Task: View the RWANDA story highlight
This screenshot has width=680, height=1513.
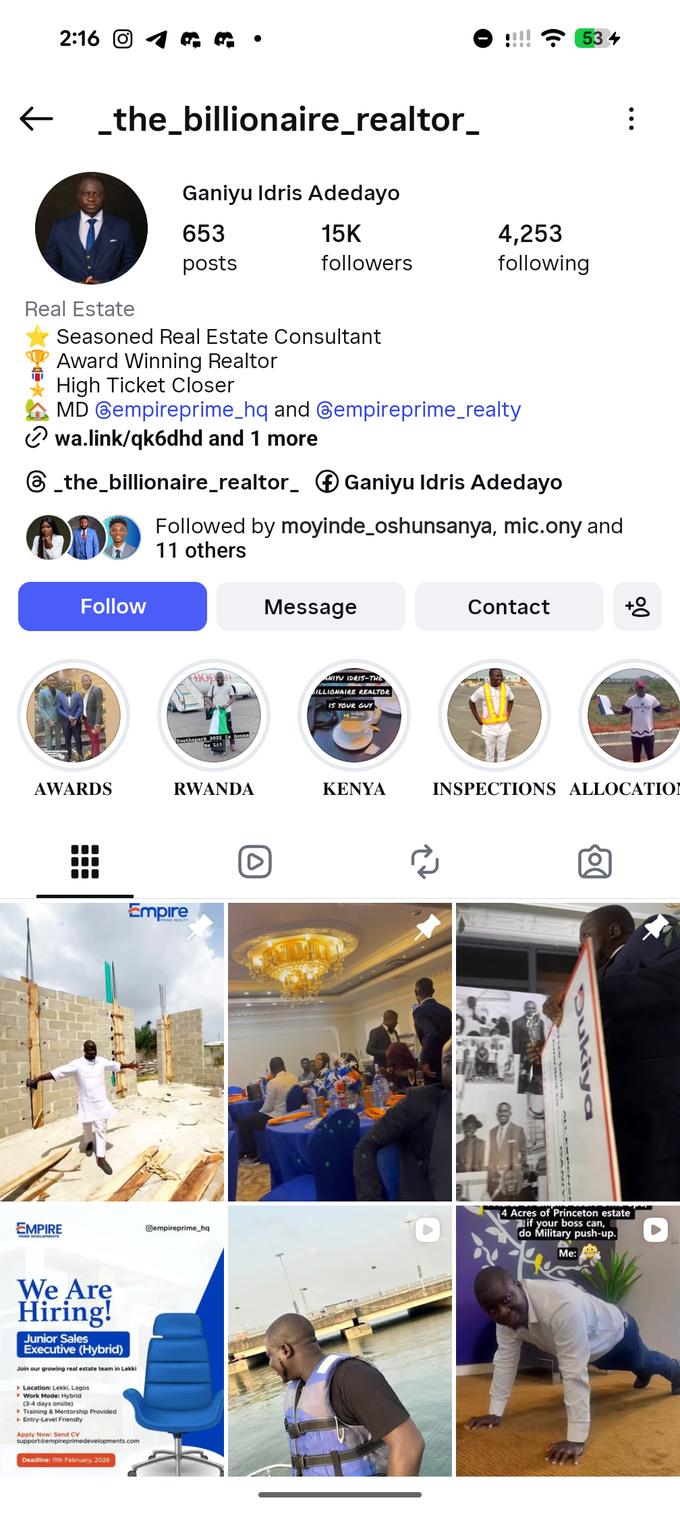Action: point(213,716)
